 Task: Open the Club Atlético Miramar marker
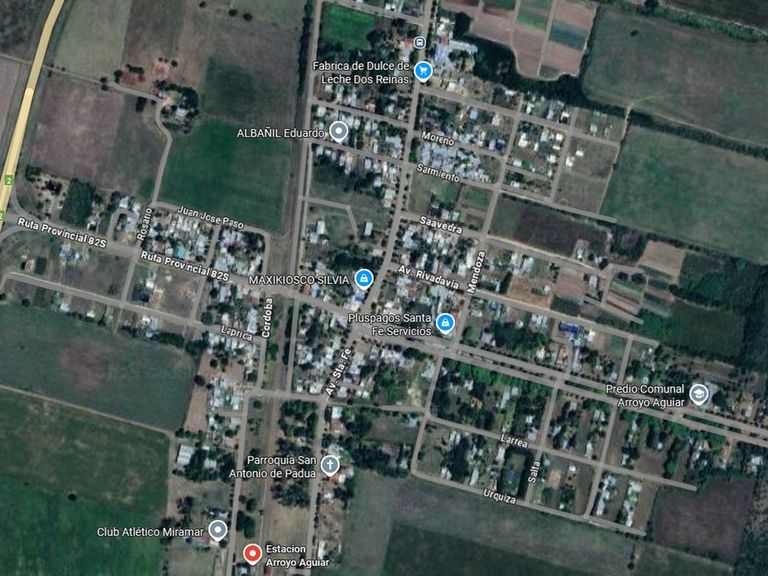pos(218,530)
